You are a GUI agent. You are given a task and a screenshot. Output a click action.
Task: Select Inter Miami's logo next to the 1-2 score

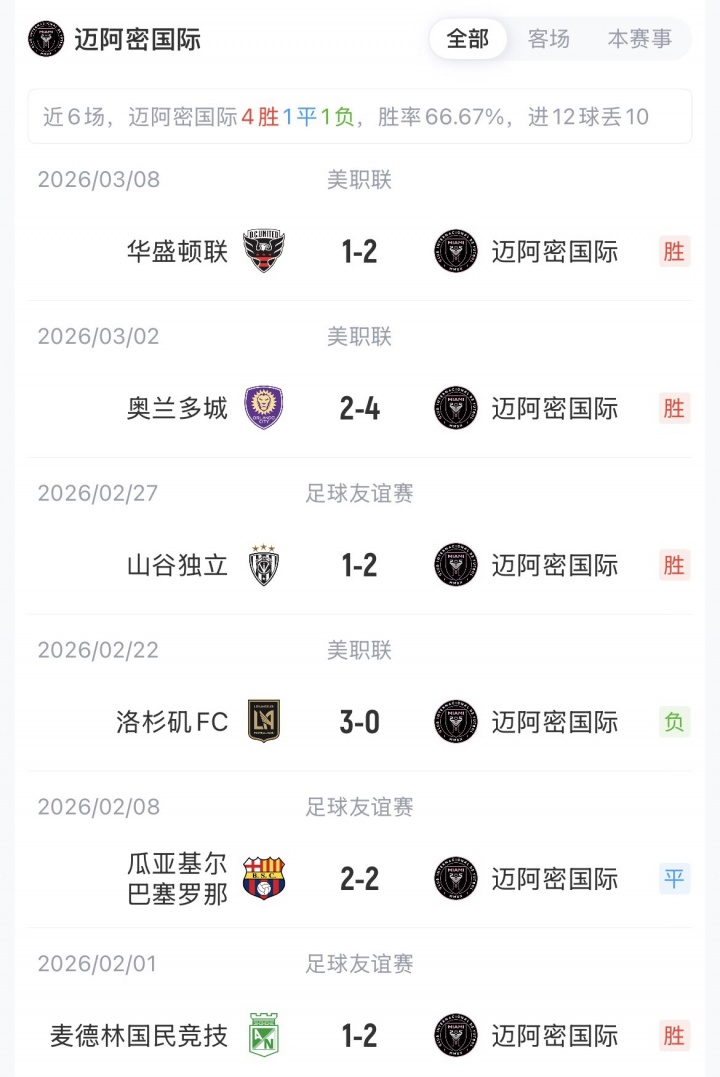click(x=456, y=251)
